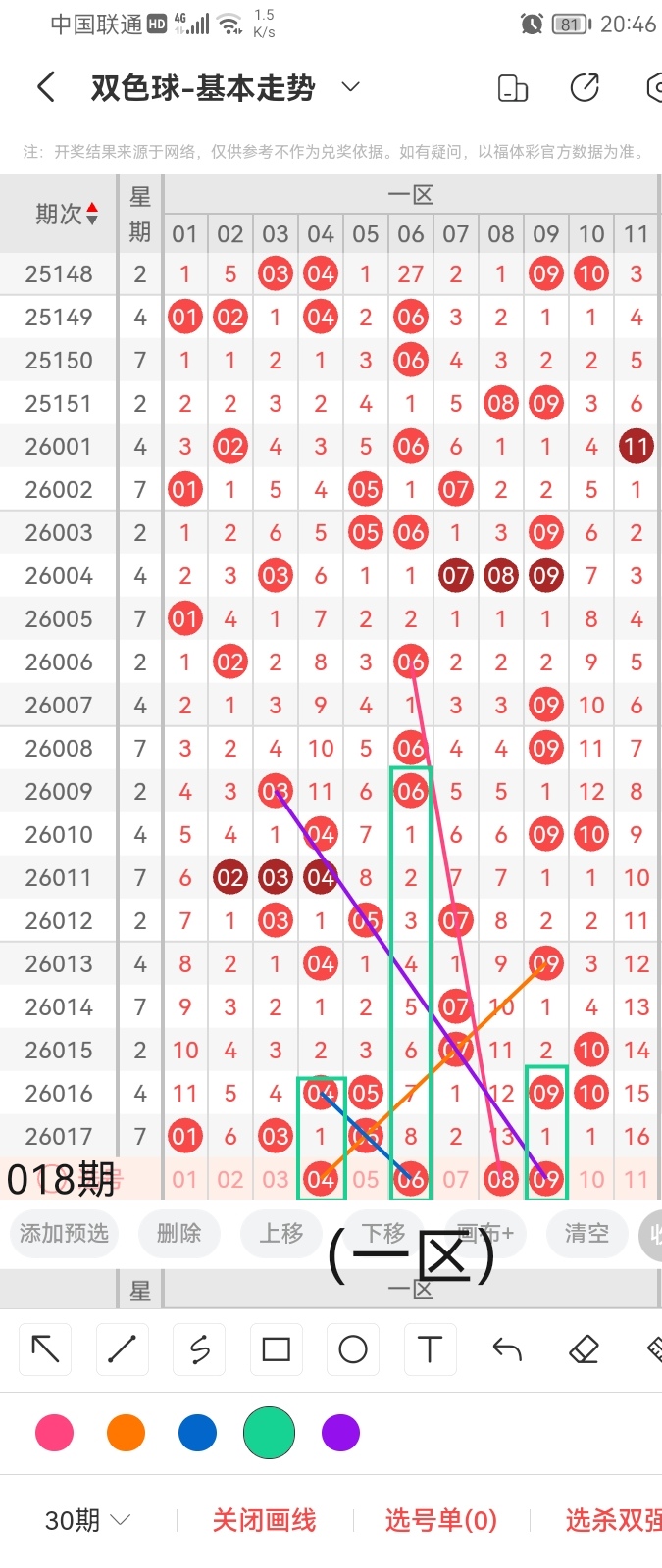Expand the 双色球-基本走势 title dropdown

click(350, 87)
